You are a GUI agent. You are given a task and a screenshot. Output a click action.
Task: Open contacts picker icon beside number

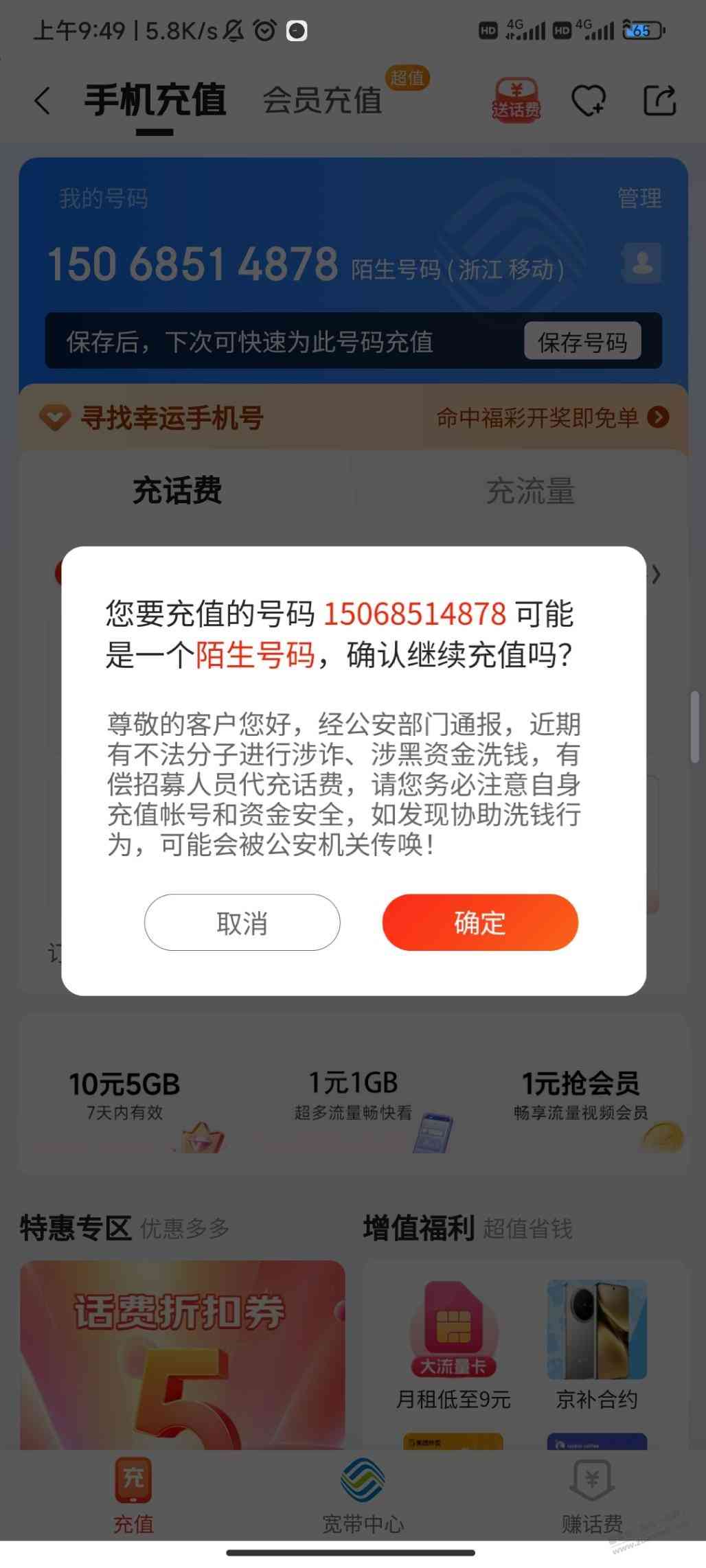tap(642, 263)
